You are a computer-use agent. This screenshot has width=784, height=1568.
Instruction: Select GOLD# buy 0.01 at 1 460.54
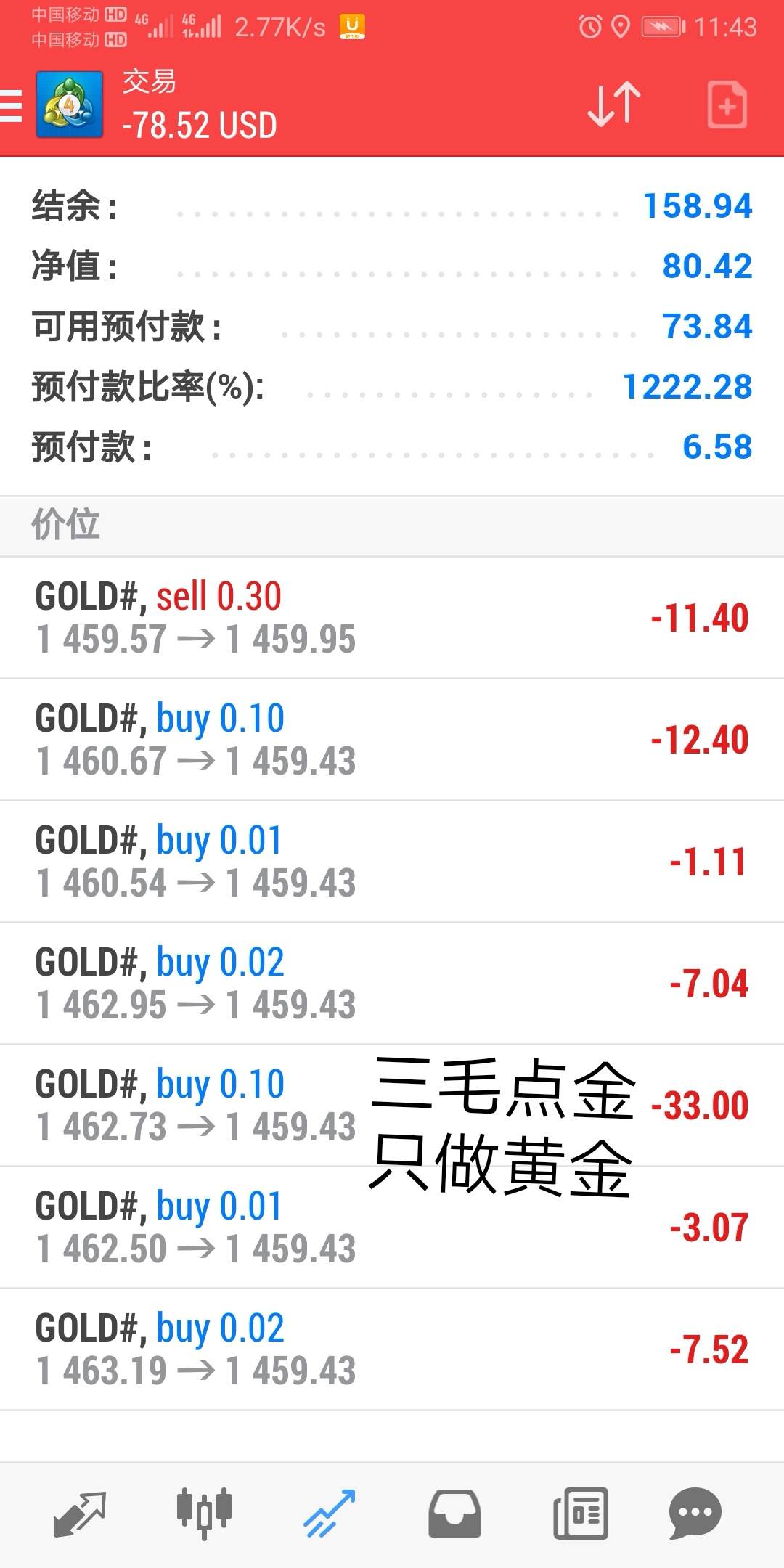click(x=392, y=862)
